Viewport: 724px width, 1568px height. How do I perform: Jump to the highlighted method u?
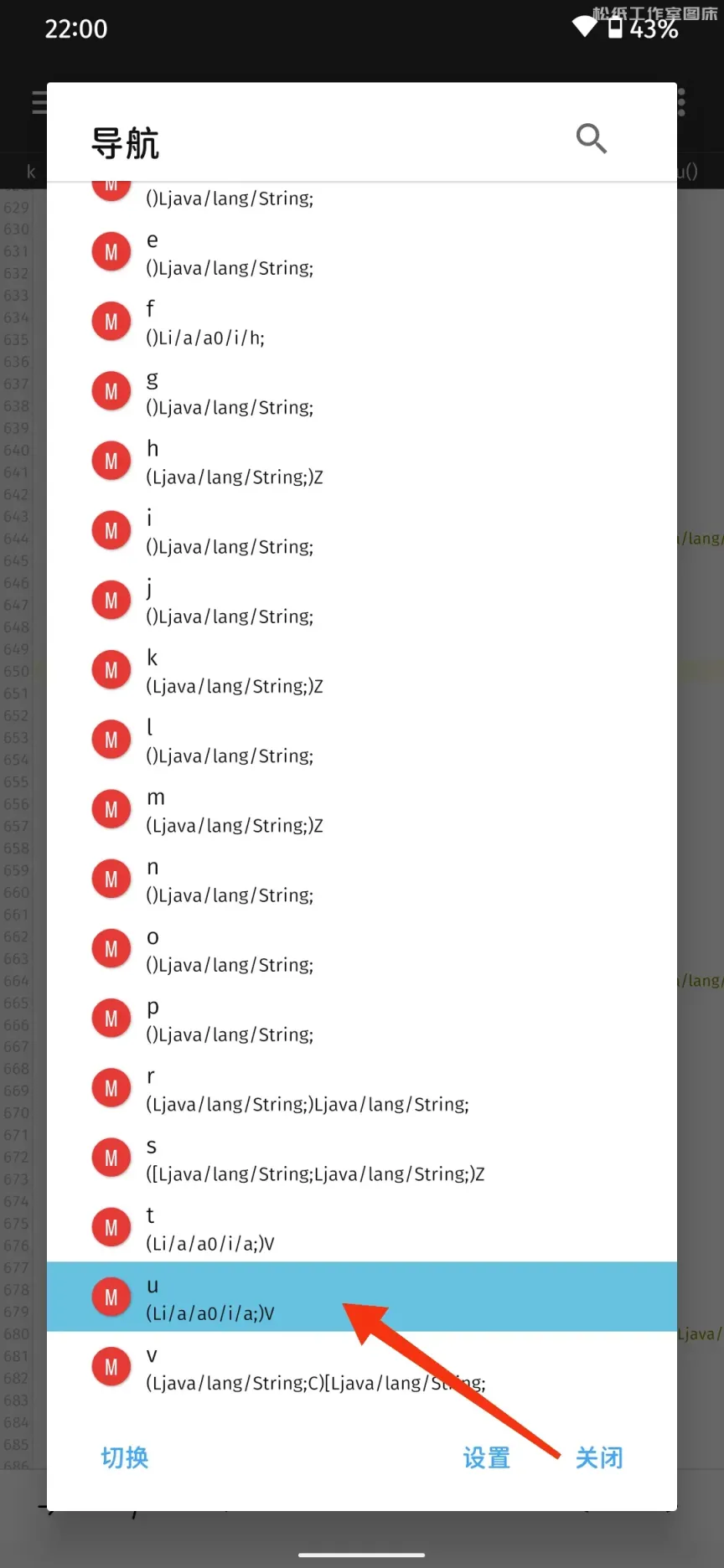click(x=362, y=1297)
